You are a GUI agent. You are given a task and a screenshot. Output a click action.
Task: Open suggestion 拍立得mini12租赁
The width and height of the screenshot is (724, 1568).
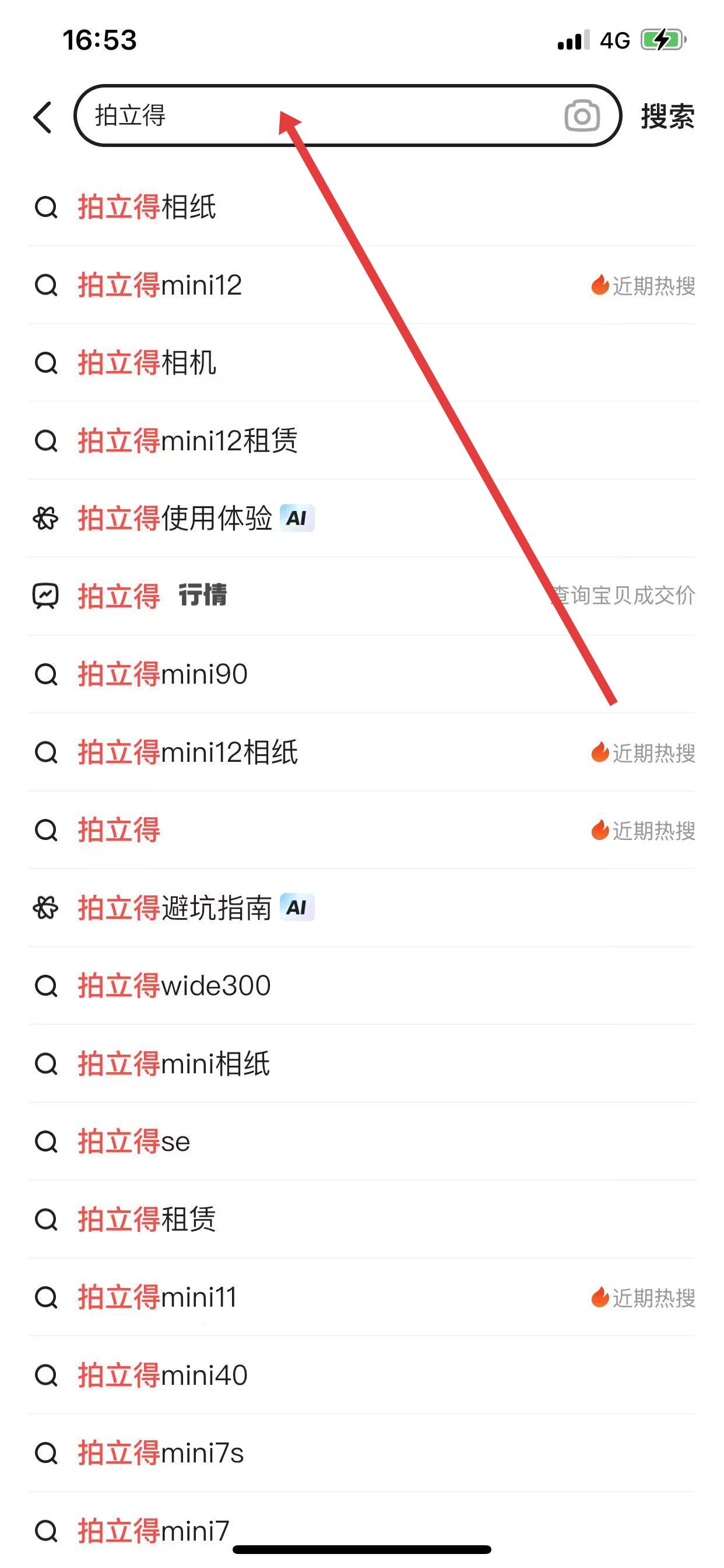pyautogui.click(x=187, y=440)
